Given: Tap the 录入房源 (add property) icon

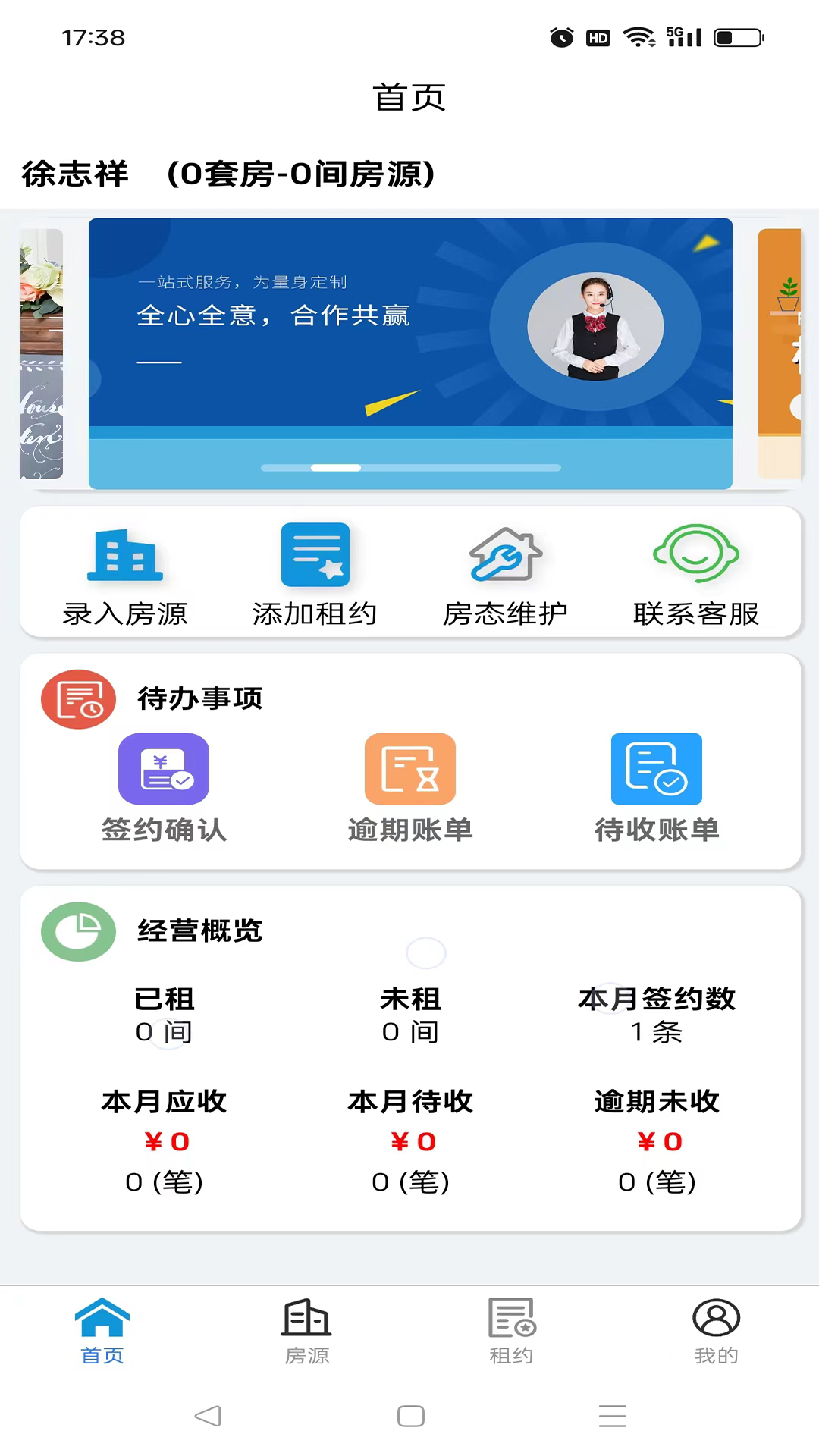Looking at the screenshot, I should coord(125,573).
